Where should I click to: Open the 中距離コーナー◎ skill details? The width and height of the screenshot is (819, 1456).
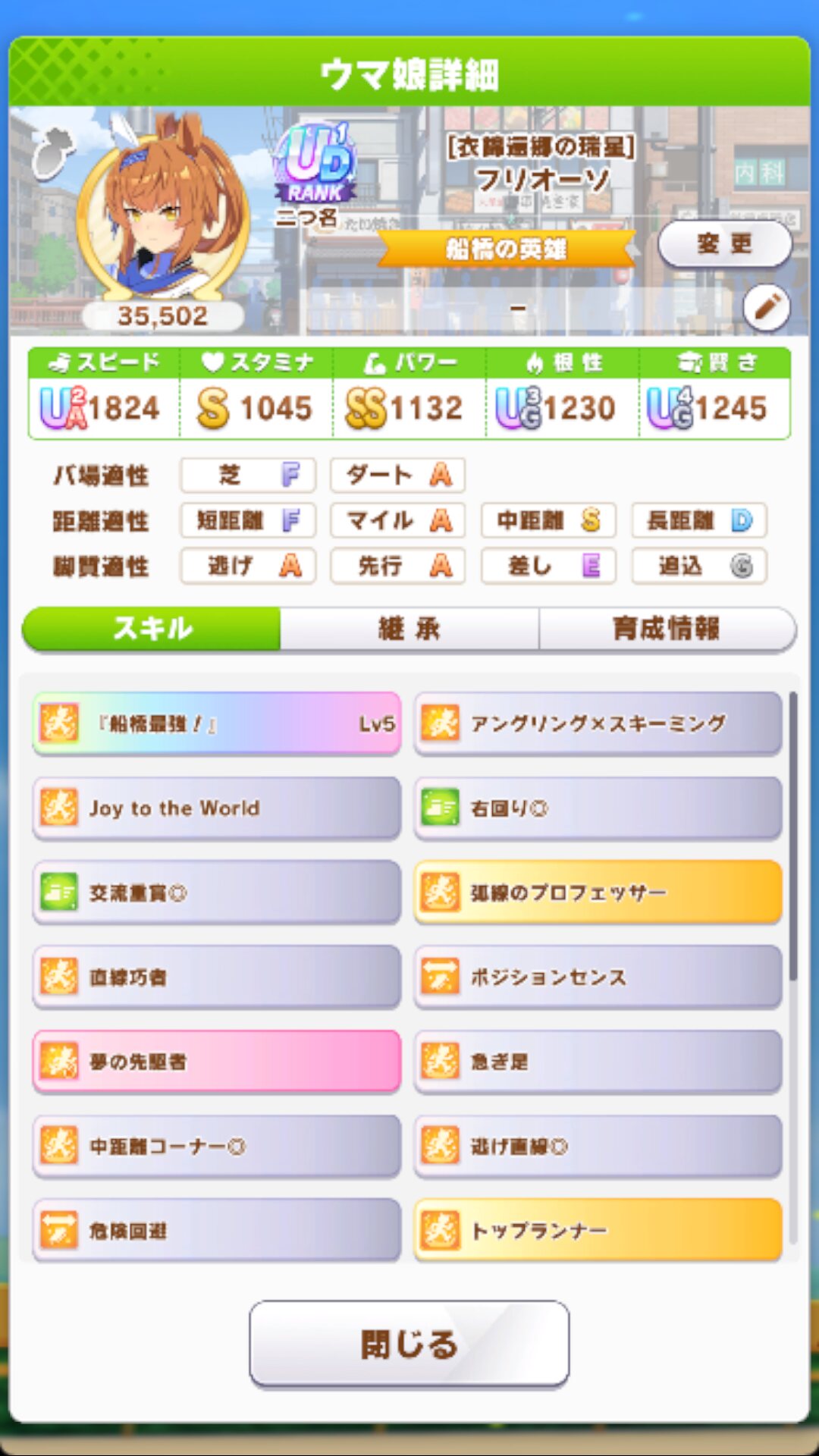click(217, 1146)
